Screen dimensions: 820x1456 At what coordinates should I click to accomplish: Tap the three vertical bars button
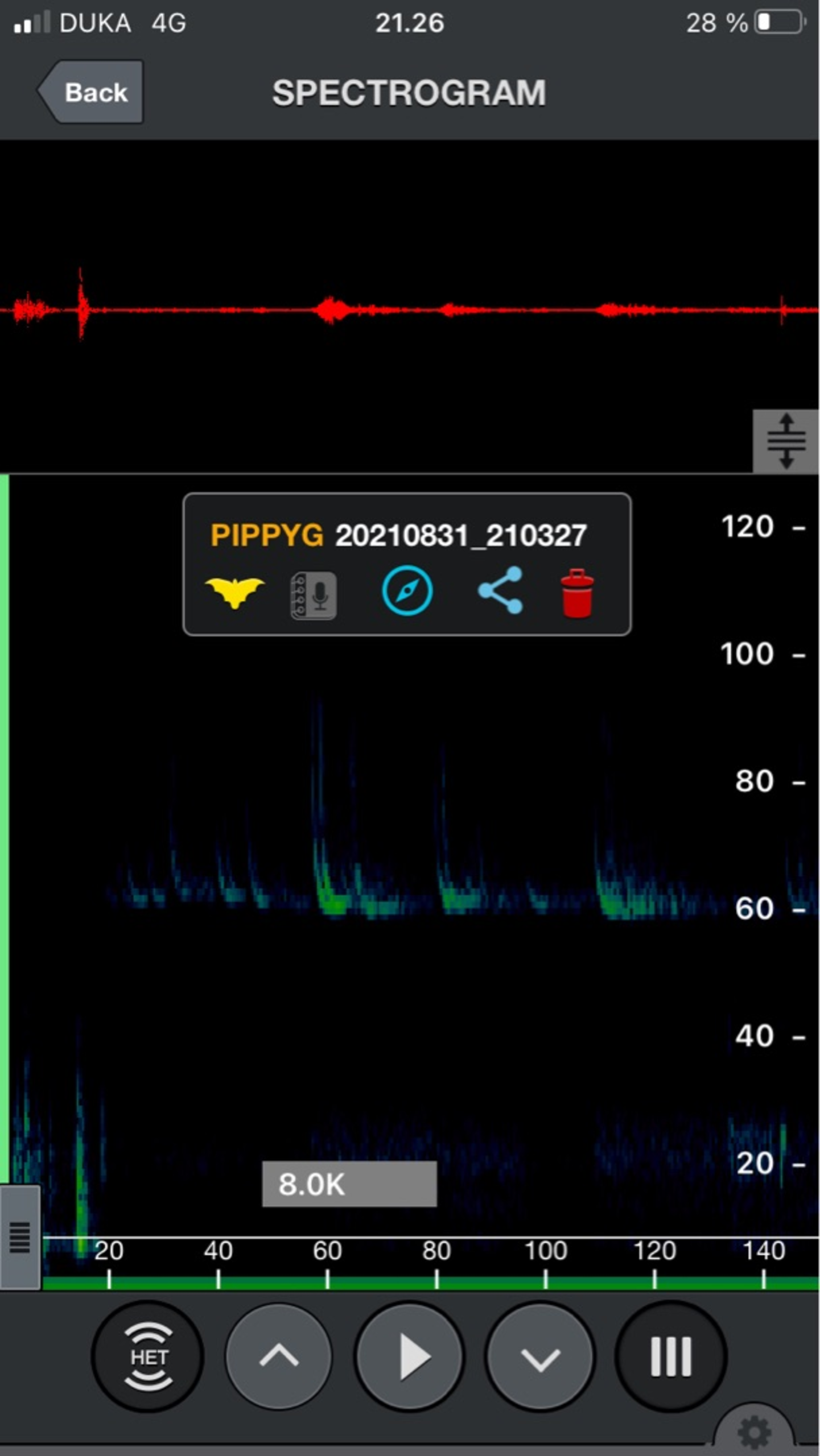(x=671, y=1356)
